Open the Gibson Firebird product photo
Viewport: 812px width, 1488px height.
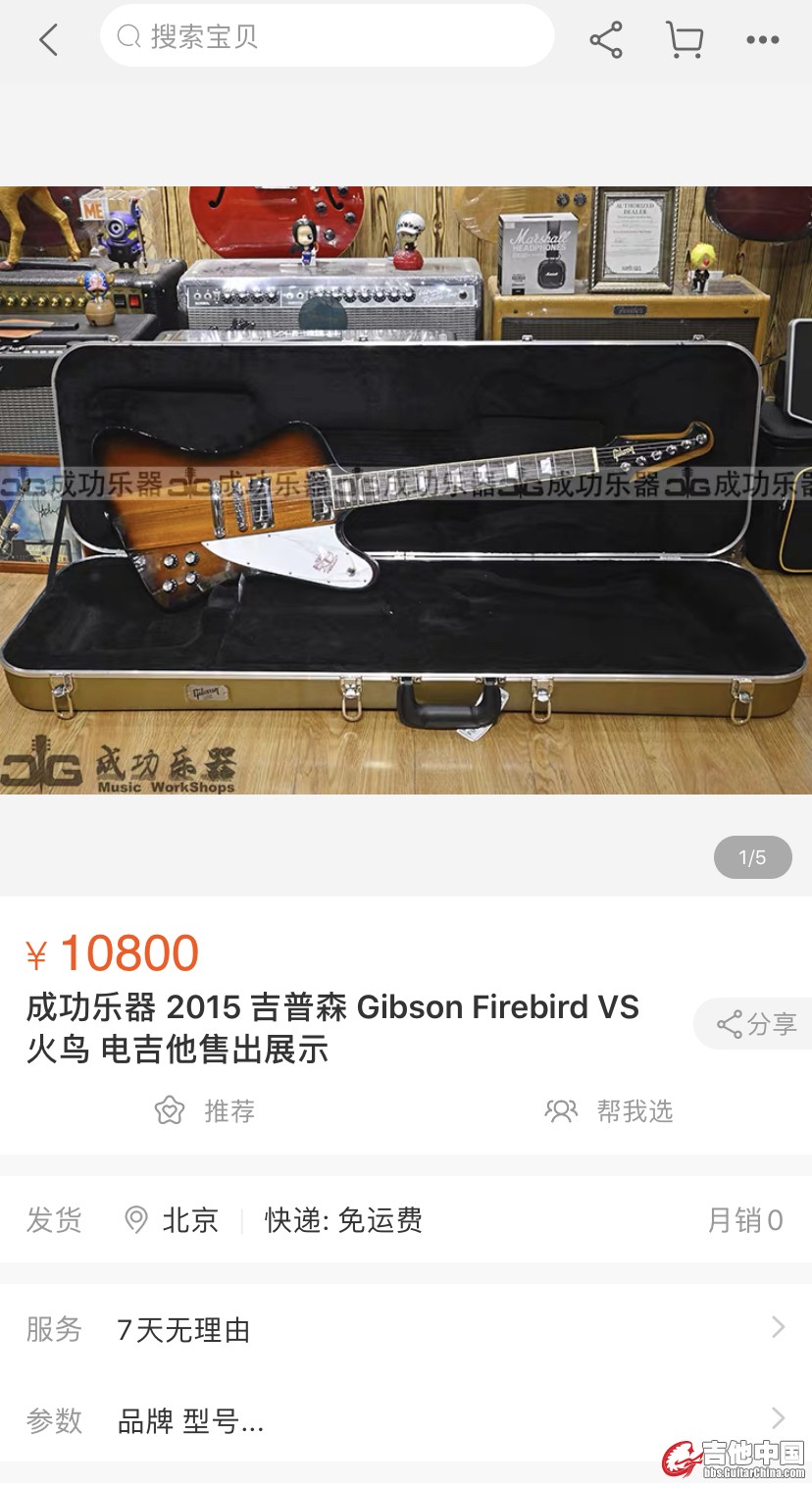pos(406,489)
